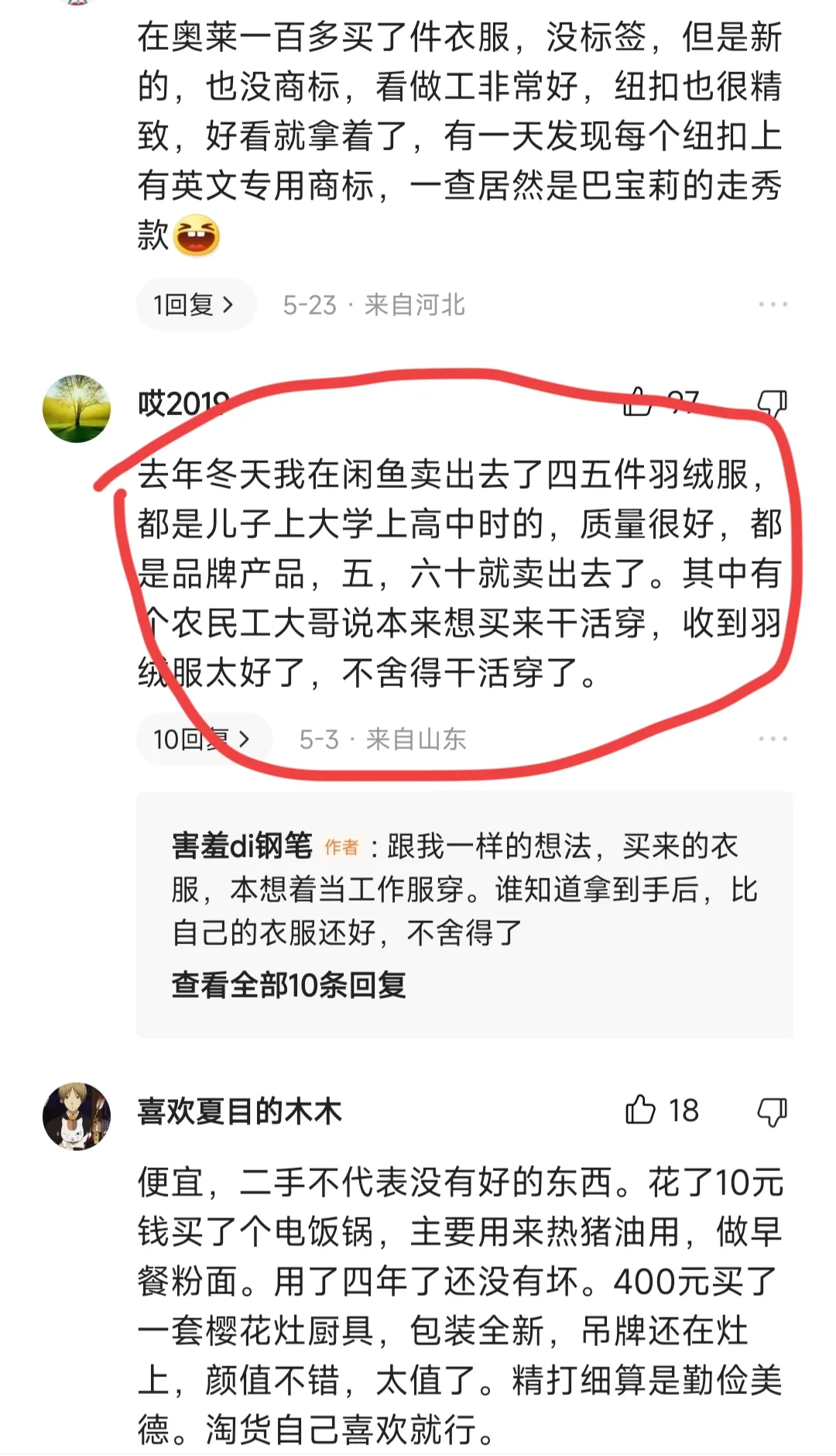Viewport: 836px width, 1456px height.
Task: Dislike the comment by 喜欢夏目的木木
Action: point(772,1112)
